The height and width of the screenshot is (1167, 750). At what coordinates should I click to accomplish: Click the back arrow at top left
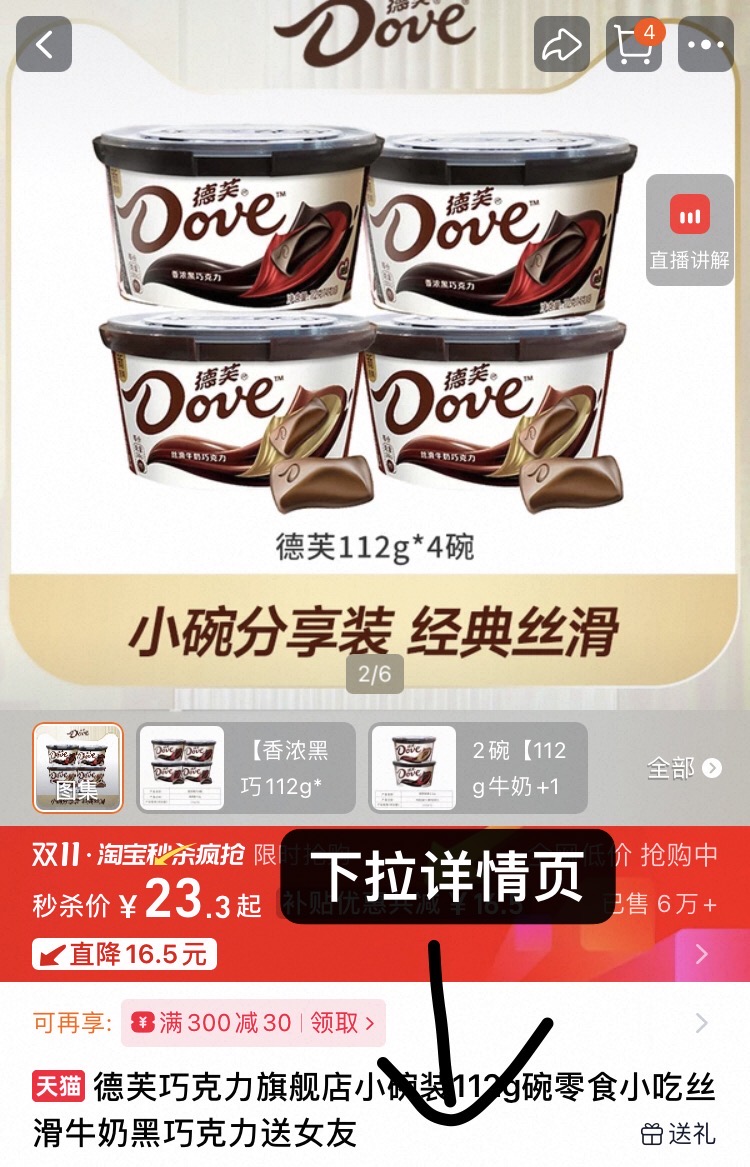[43, 45]
